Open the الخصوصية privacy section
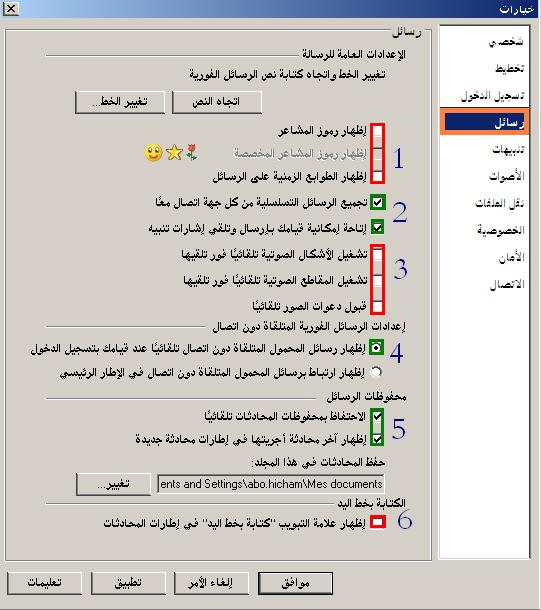The image size is (541, 610). click(501, 230)
